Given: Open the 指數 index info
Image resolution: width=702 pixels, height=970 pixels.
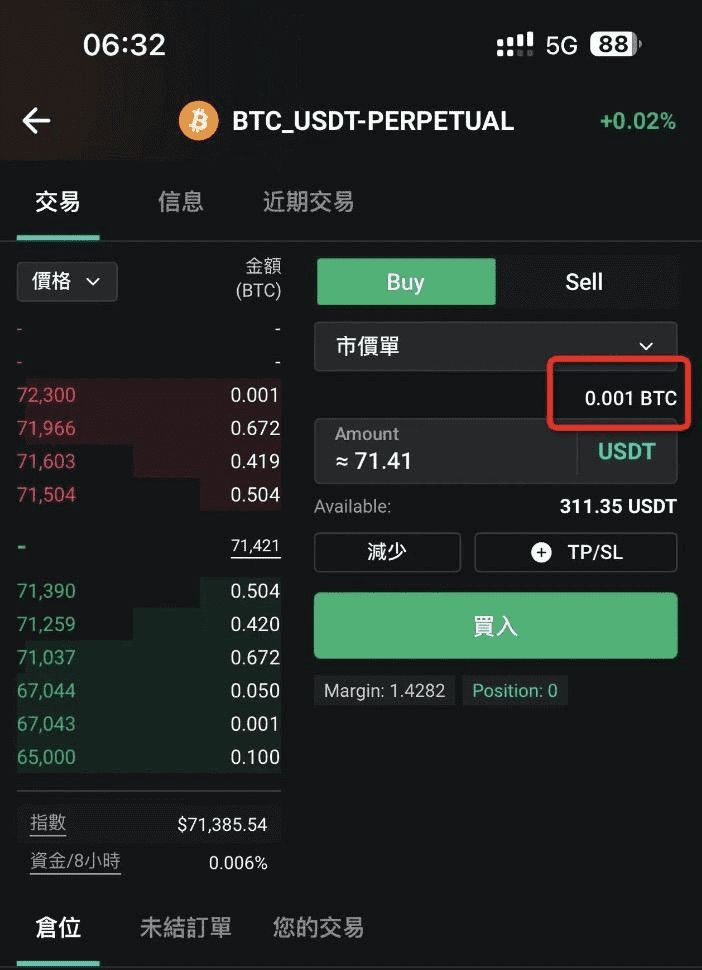Looking at the screenshot, I should [48, 823].
